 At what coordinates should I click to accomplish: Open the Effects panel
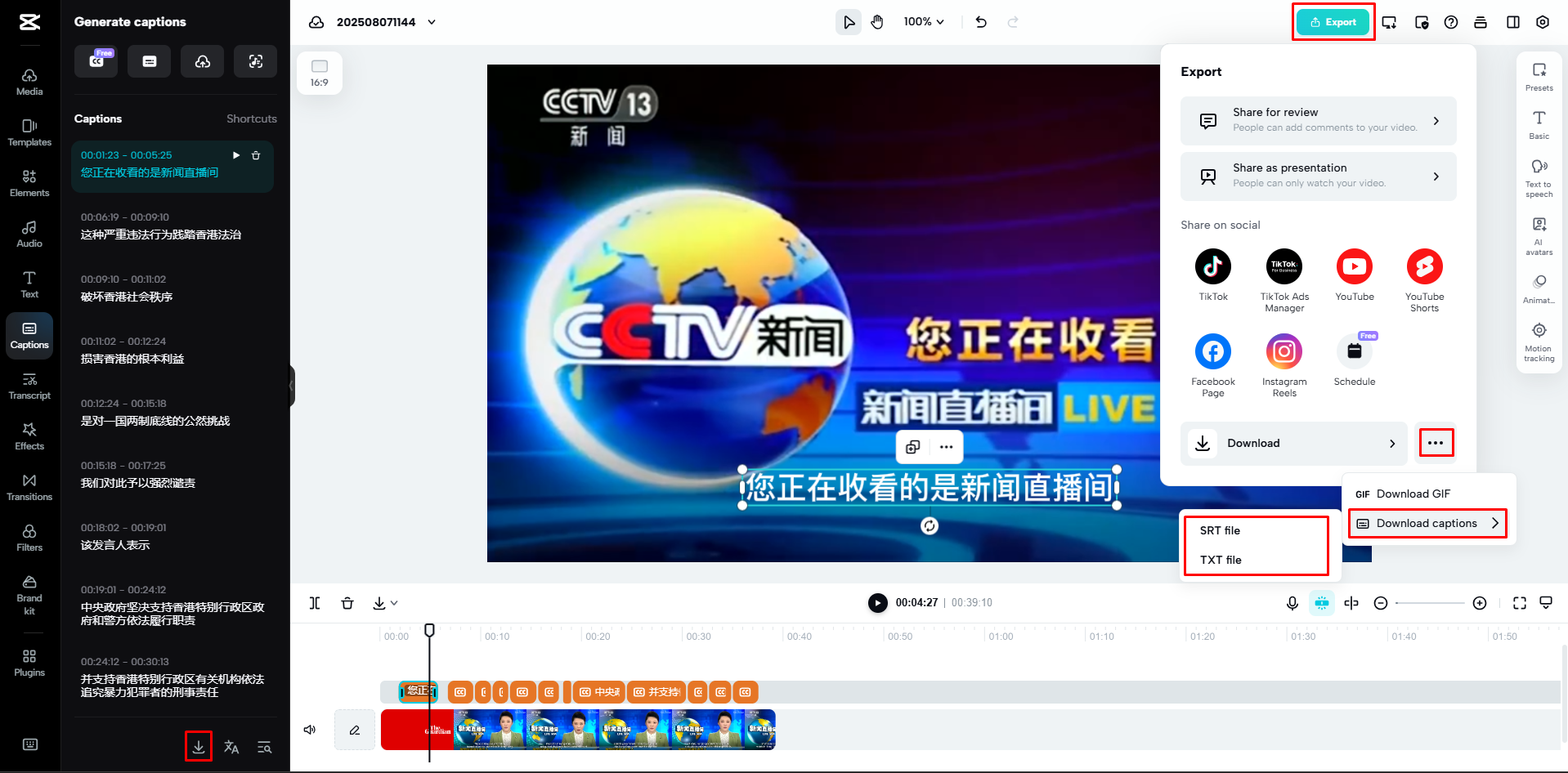(x=29, y=436)
